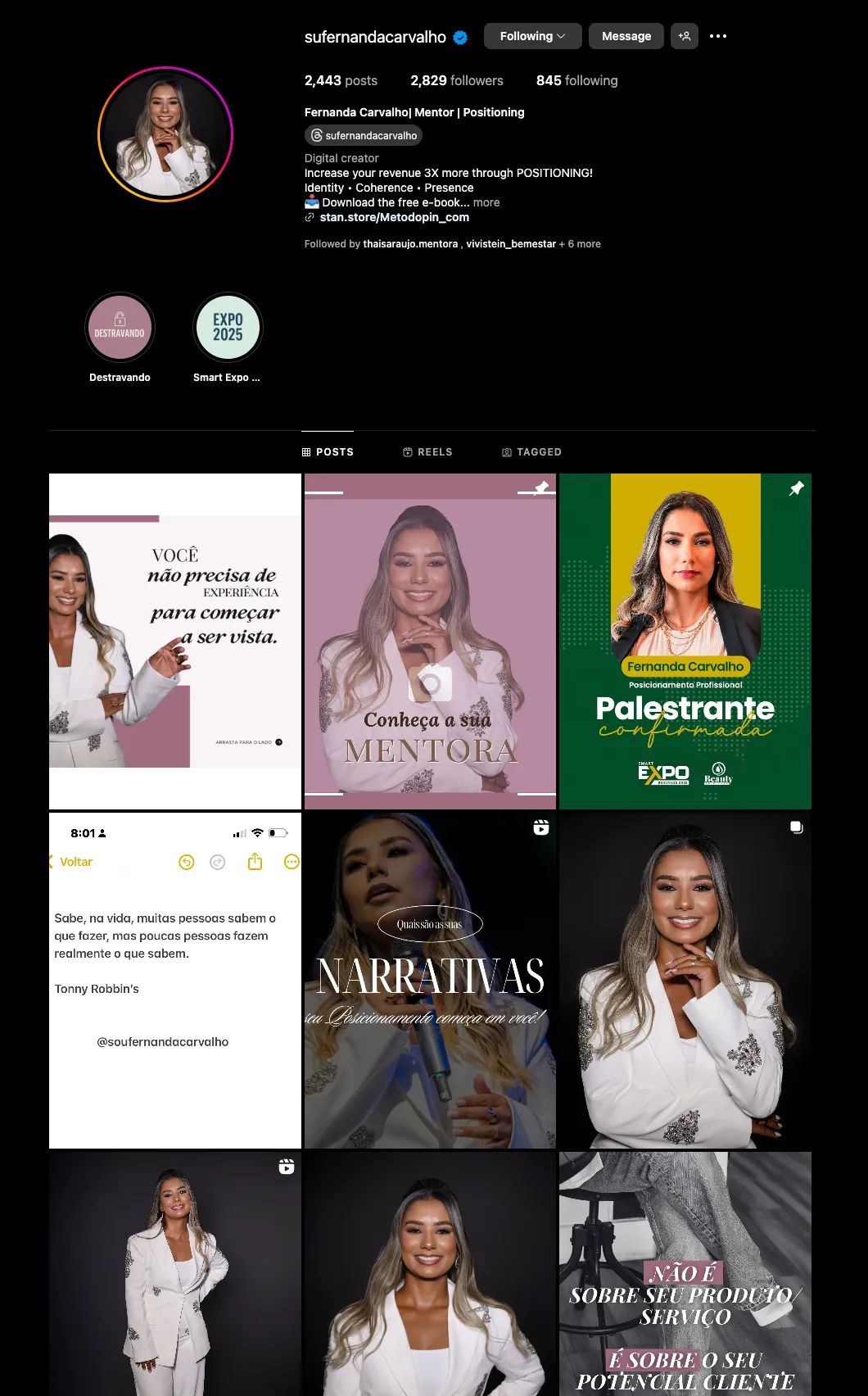Expand the bio with more
The width and height of the screenshot is (868, 1396).
(486, 202)
